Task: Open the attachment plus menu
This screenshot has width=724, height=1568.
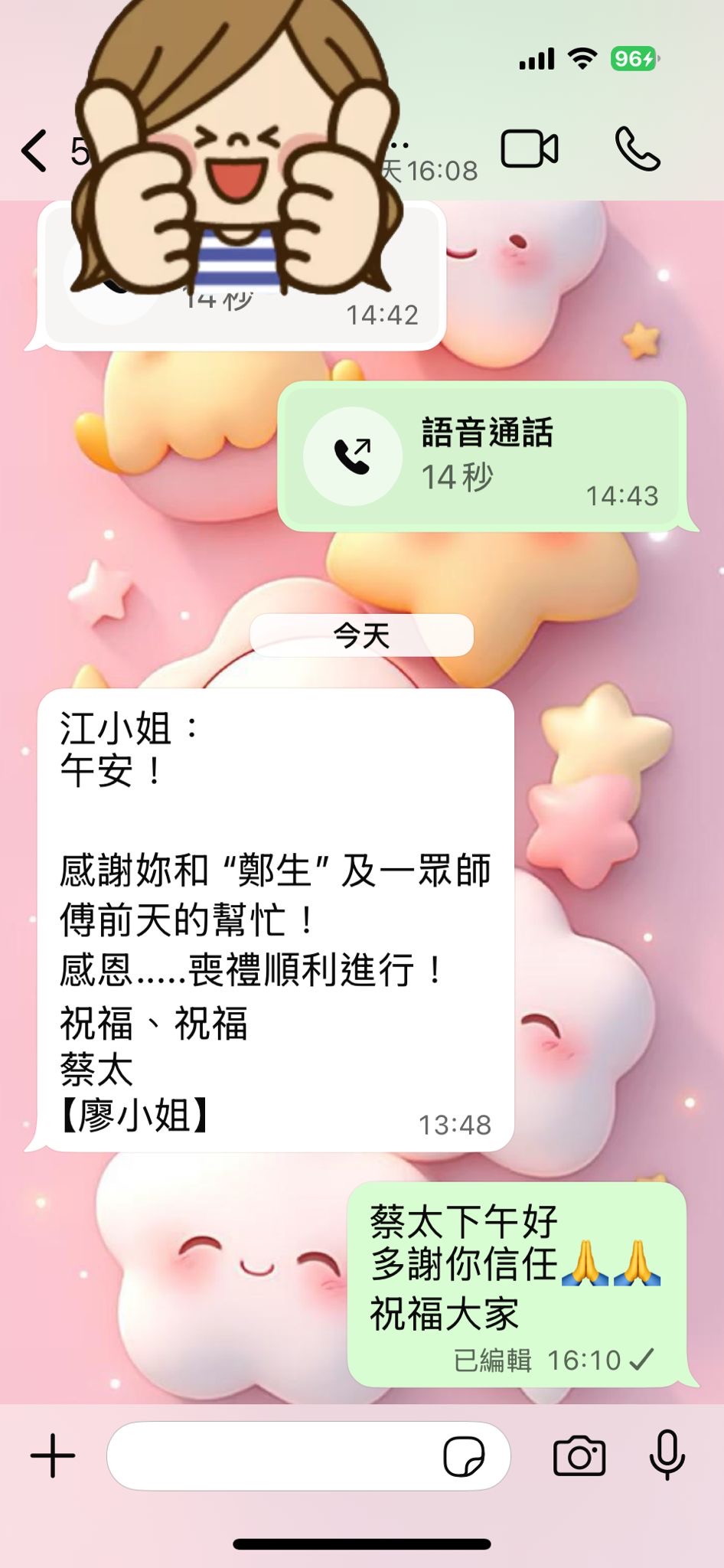Action: coord(53,1455)
